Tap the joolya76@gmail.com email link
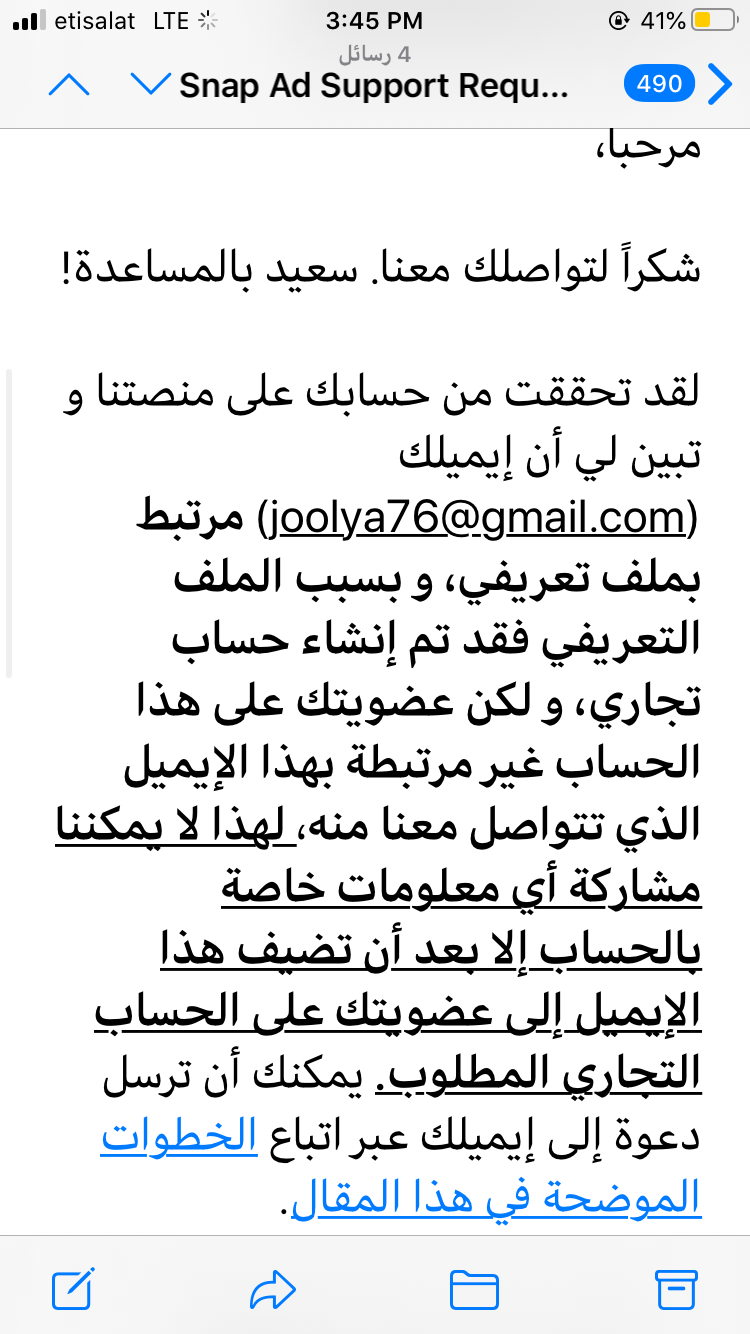750x1334 pixels. pyautogui.click(x=477, y=517)
